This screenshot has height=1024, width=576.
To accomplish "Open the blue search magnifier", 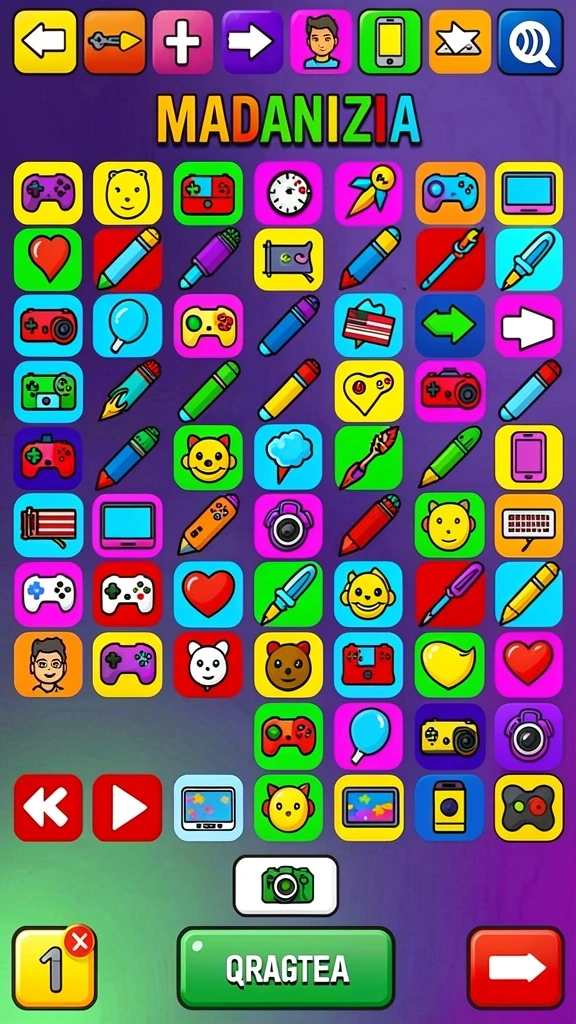I will coord(530,42).
